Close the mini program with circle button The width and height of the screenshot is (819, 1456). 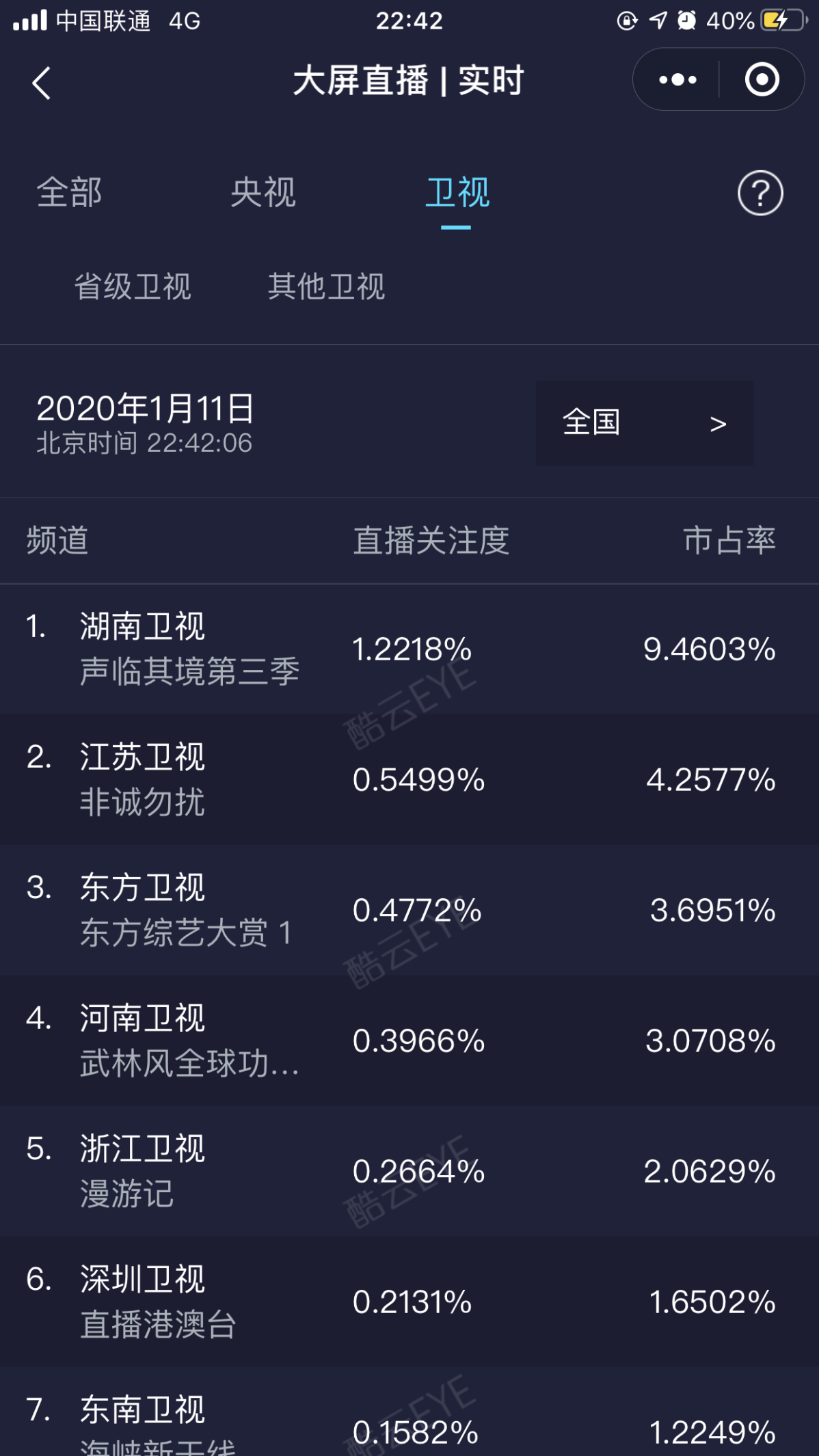pyautogui.click(x=762, y=80)
